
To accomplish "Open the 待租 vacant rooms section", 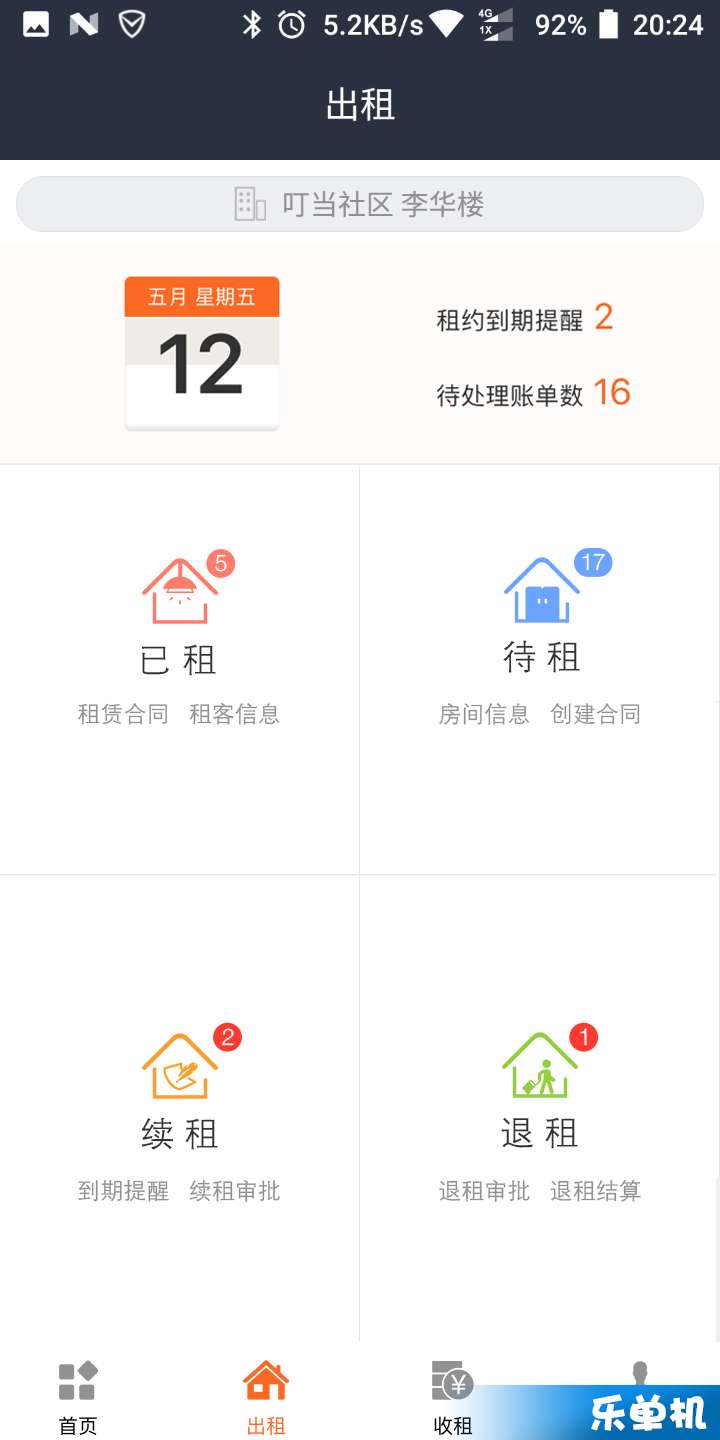I will pyautogui.click(x=540, y=640).
